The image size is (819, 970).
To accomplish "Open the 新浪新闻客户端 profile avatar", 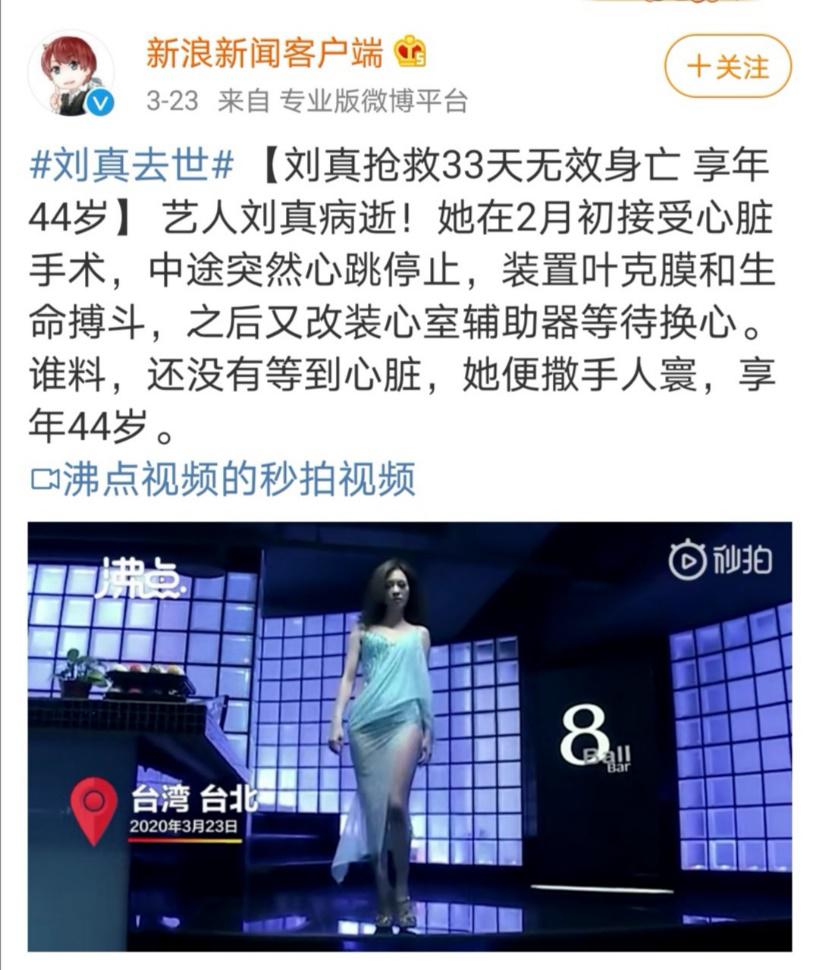I will pos(70,73).
